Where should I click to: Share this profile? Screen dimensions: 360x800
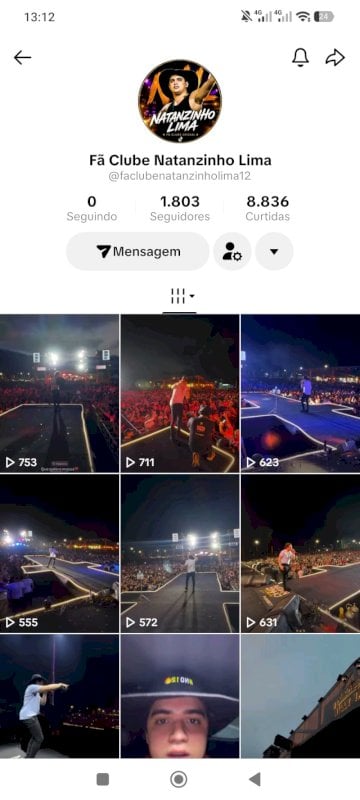coord(335,58)
